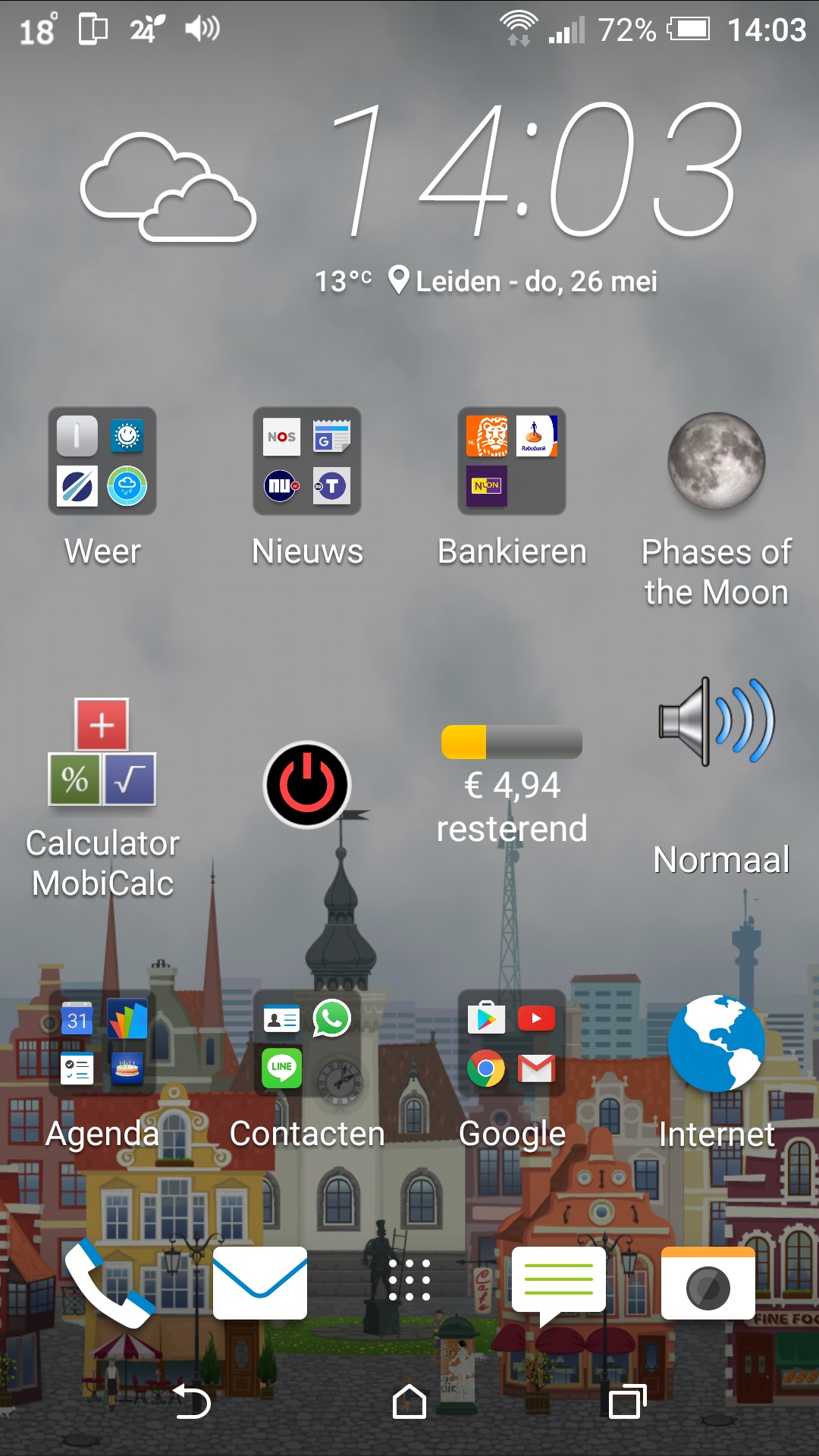Open the Google folder
Screen dimensions: 819x1456
pyautogui.click(x=512, y=1043)
